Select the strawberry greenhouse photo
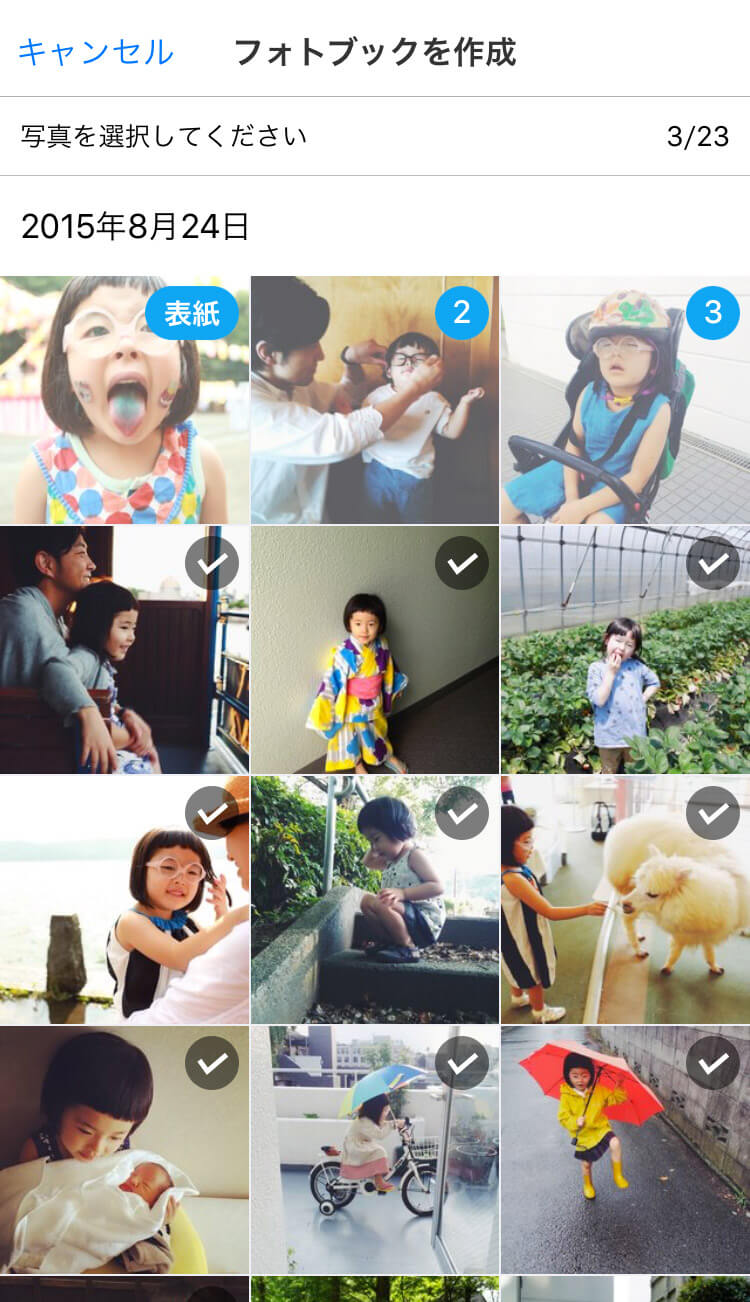 click(x=626, y=650)
